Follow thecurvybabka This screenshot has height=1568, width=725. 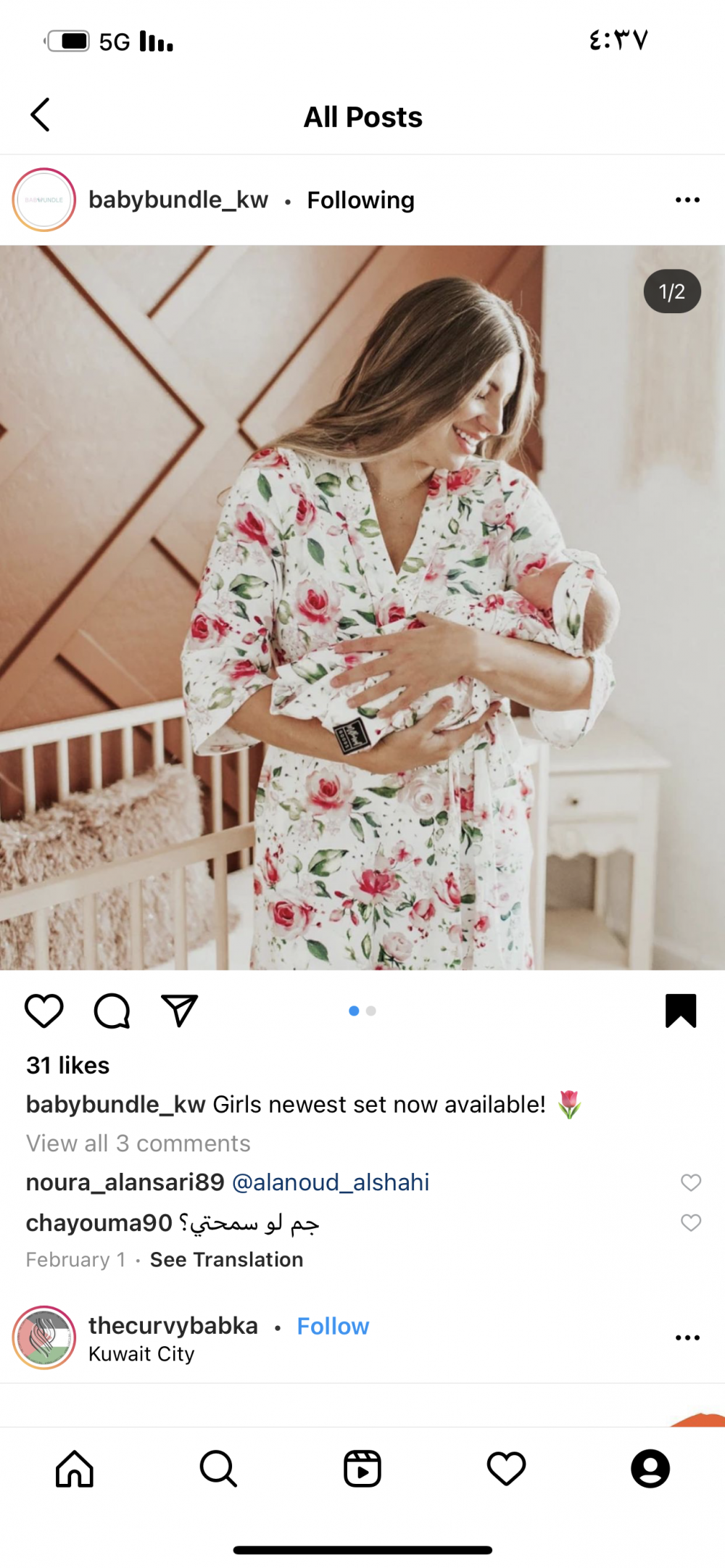333,1326
